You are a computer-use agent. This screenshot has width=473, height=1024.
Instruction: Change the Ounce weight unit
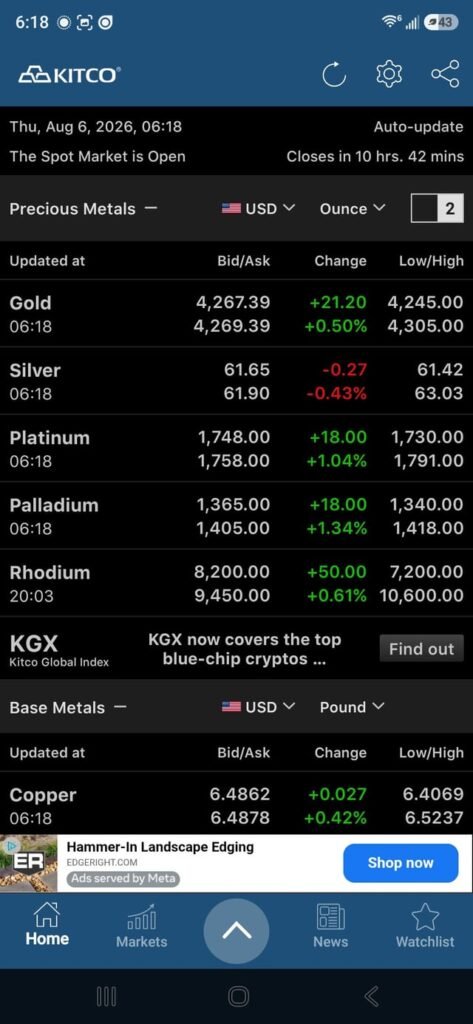tap(352, 209)
